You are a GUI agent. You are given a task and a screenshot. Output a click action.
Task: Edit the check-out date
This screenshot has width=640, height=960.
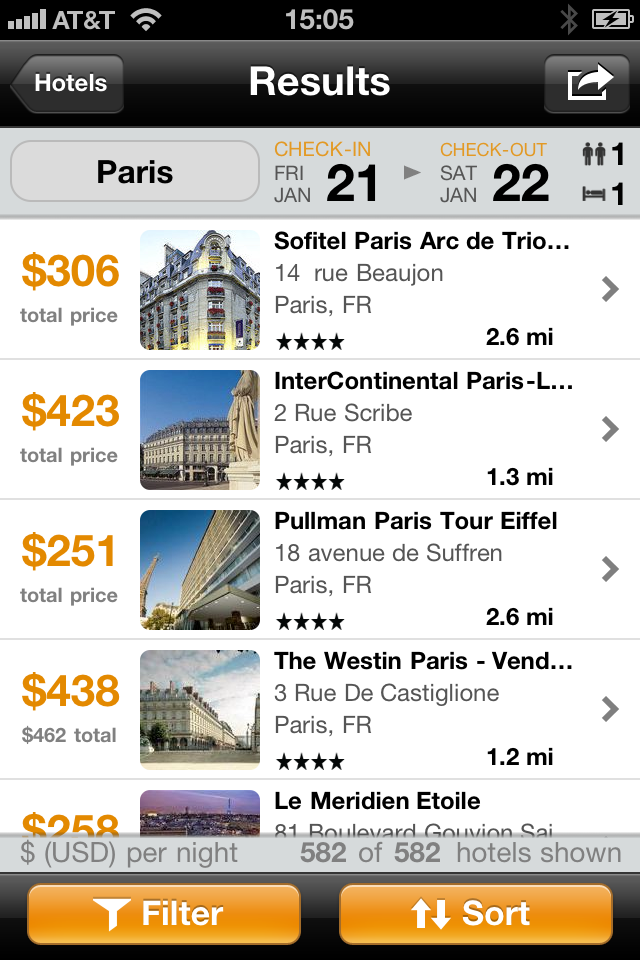click(494, 173)
